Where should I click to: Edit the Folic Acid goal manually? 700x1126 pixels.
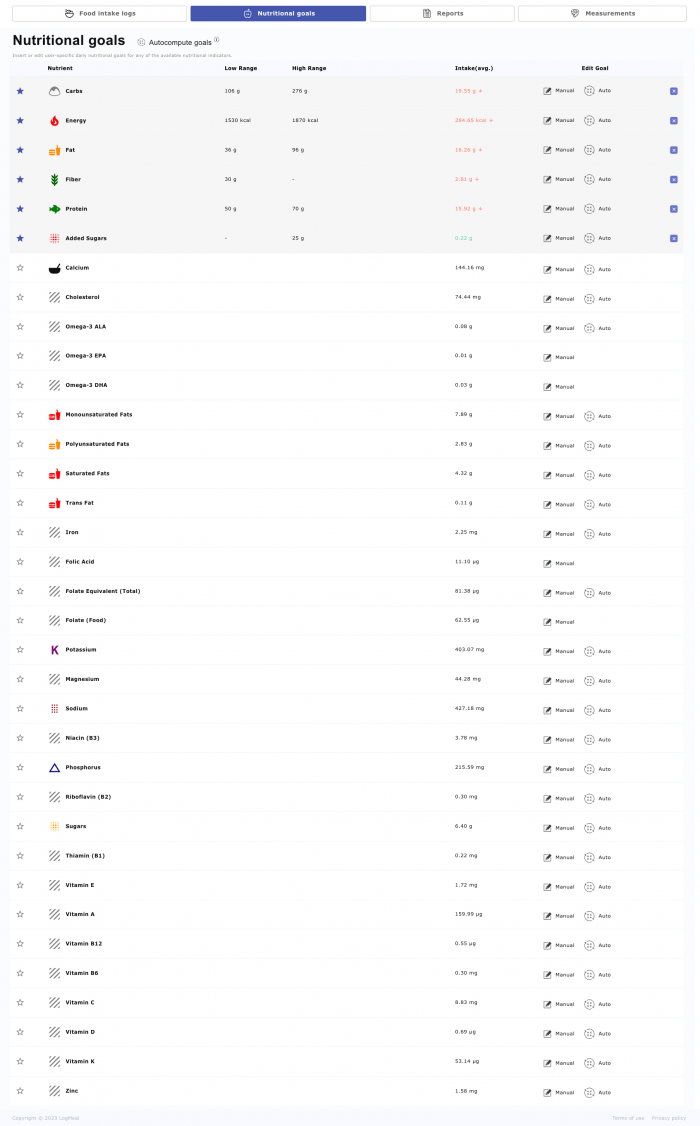point(559,563)
